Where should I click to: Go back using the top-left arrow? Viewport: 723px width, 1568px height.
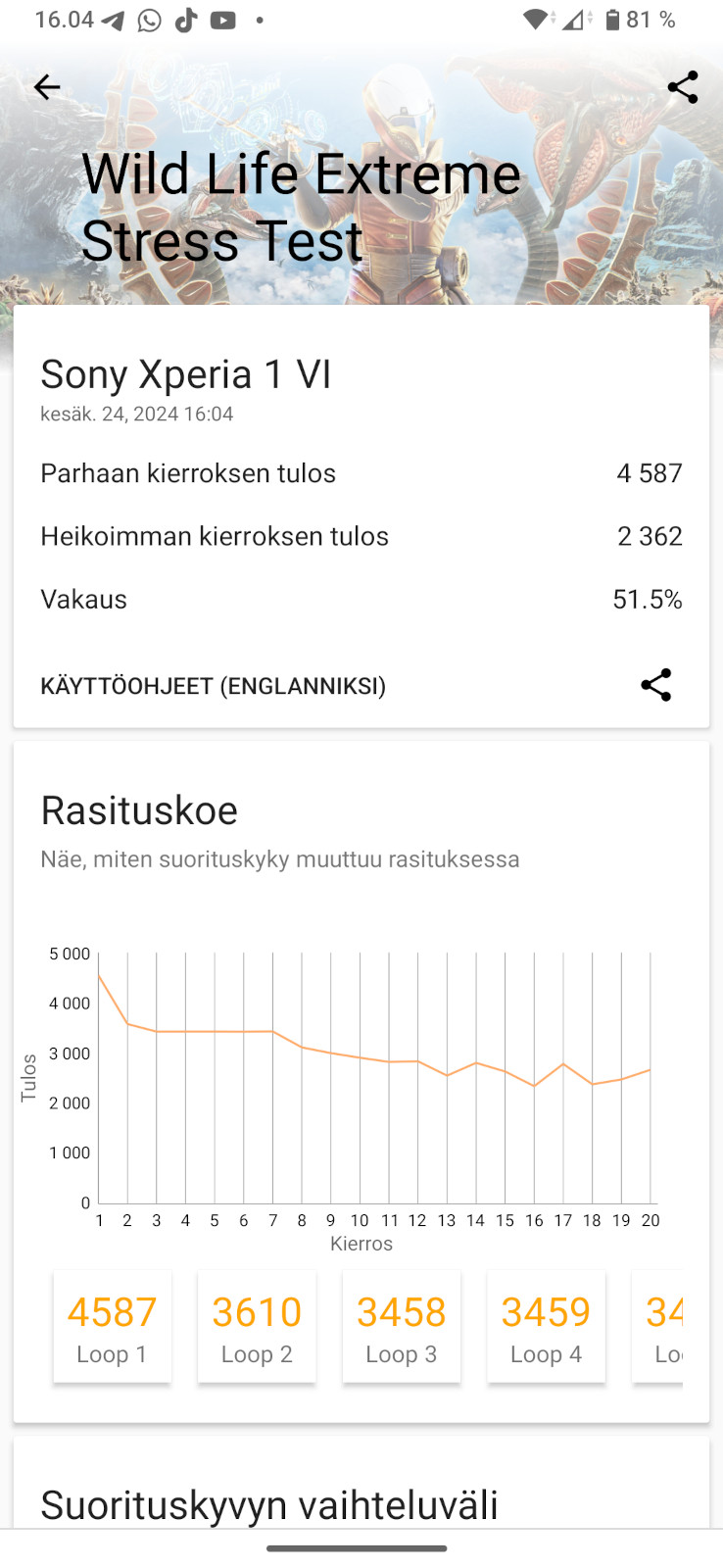pyautogui.click(x=47, y=87)
